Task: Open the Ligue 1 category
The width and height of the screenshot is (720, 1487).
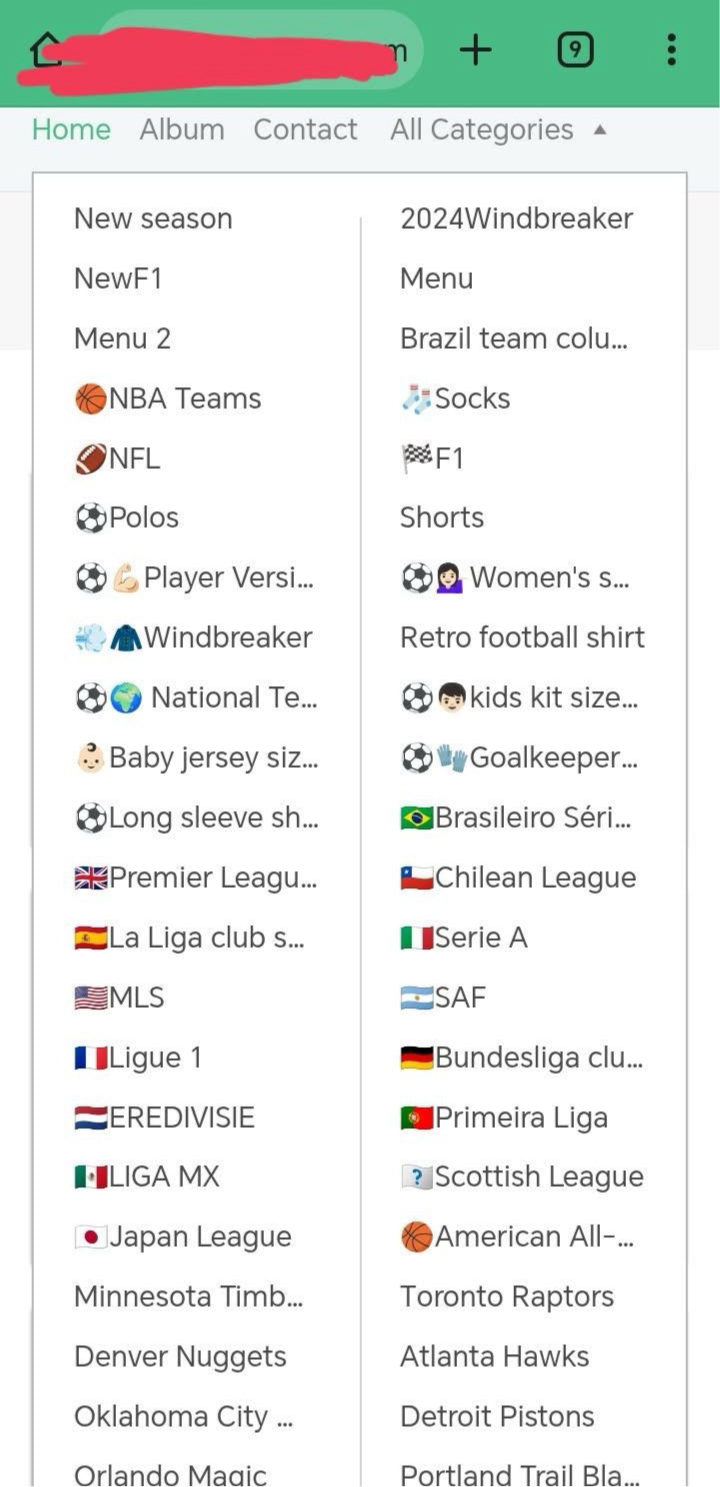Action: point(138,1058)
